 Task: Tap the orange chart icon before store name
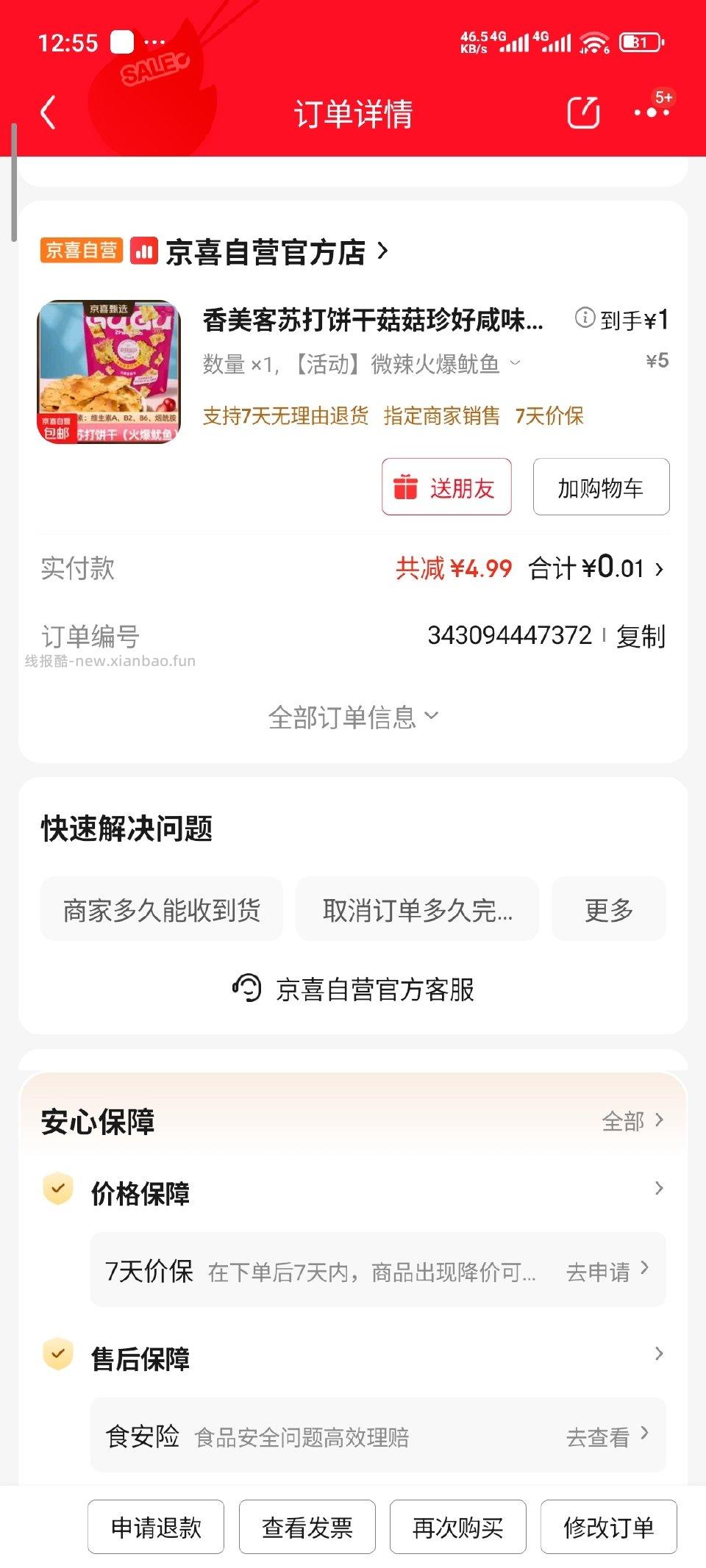pyautogui.click(x=144, y=251)
